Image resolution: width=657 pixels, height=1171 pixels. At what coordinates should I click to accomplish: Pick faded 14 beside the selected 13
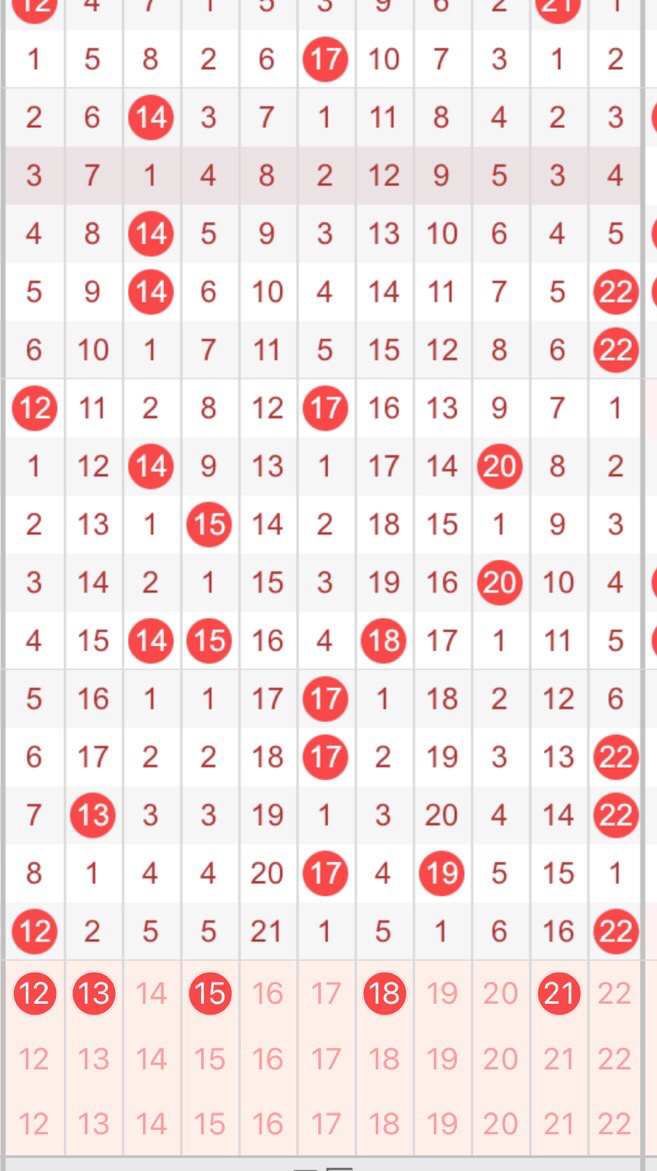tap(151, 993)
